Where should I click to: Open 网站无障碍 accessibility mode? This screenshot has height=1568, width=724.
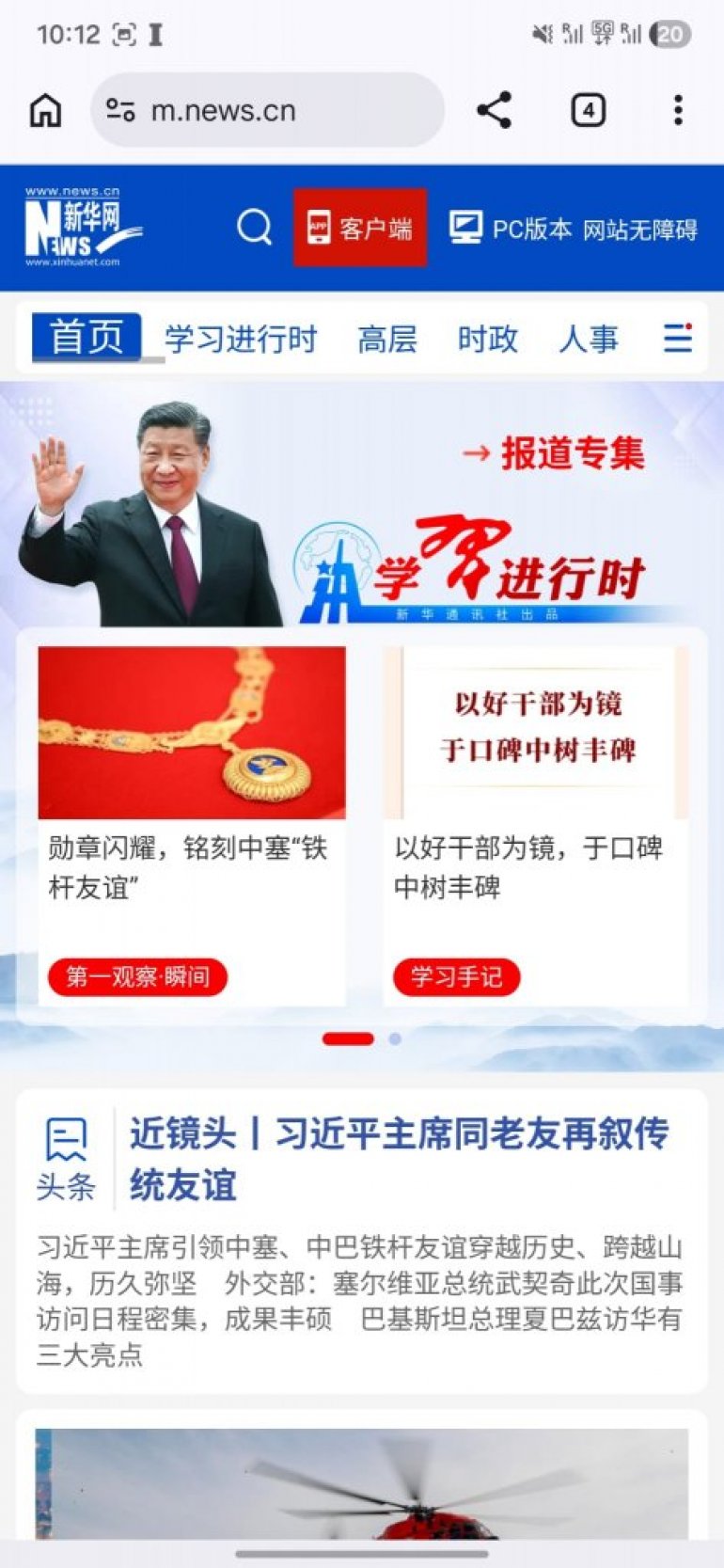tap(639, 230)
